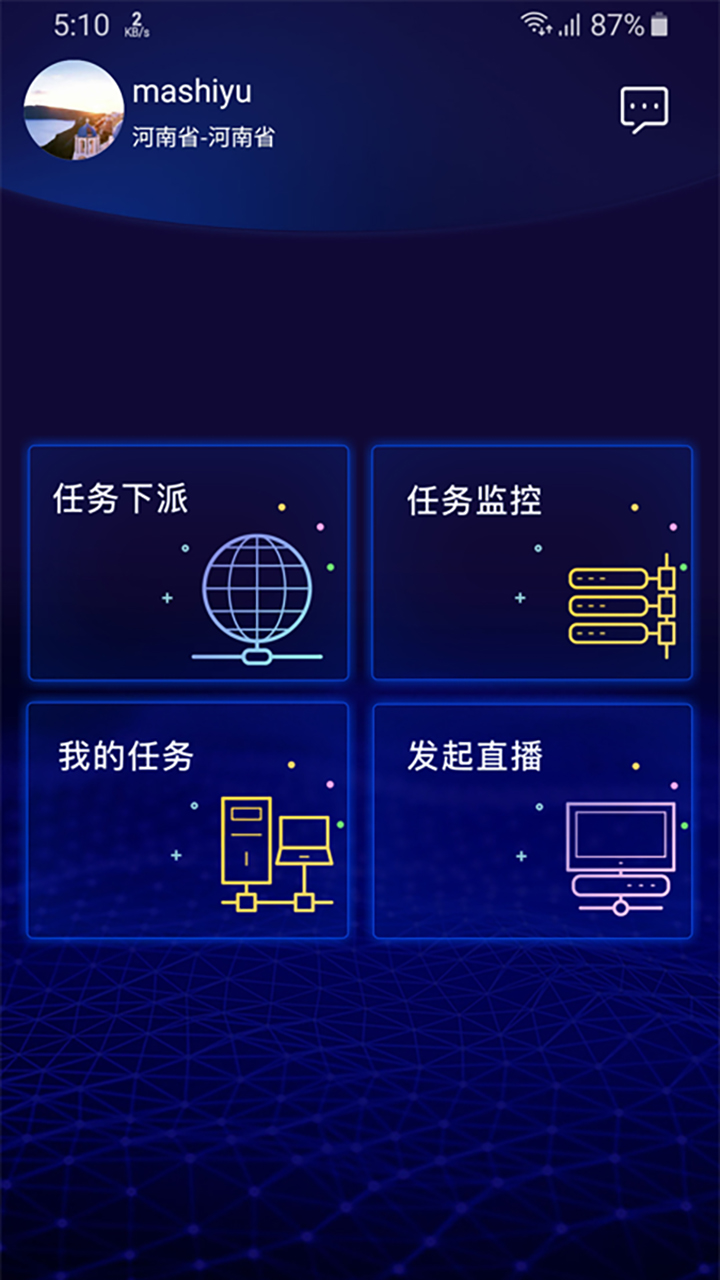Start a live broadcast via 发起直播

coord(532,821)
